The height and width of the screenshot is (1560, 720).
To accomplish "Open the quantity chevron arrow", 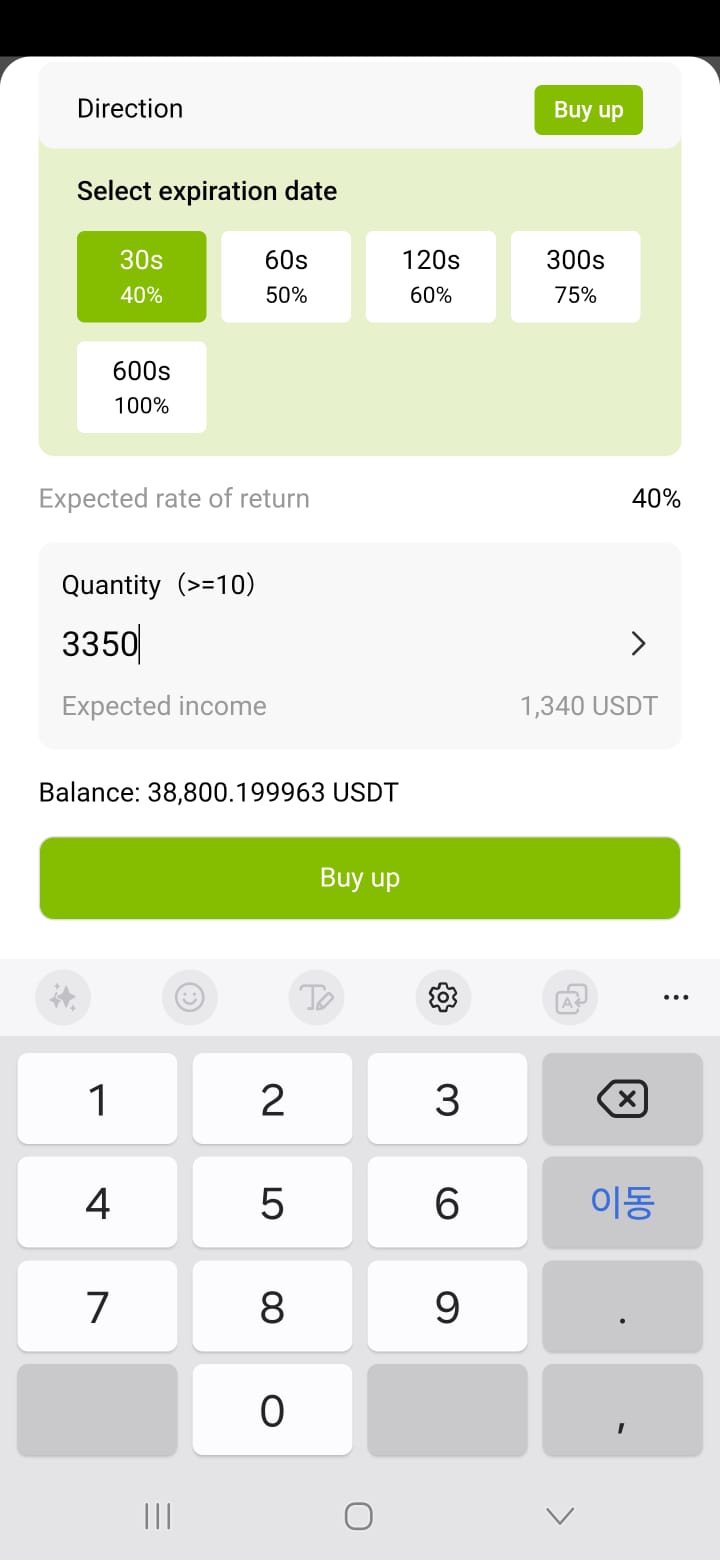I will [x=638, y=644].
